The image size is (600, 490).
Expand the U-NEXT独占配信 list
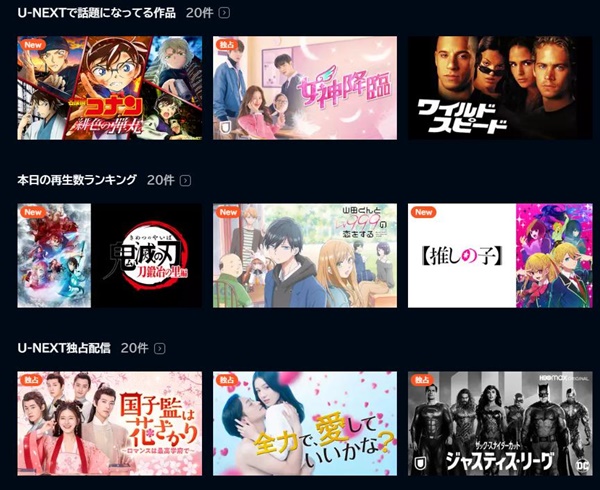[159, 347]
